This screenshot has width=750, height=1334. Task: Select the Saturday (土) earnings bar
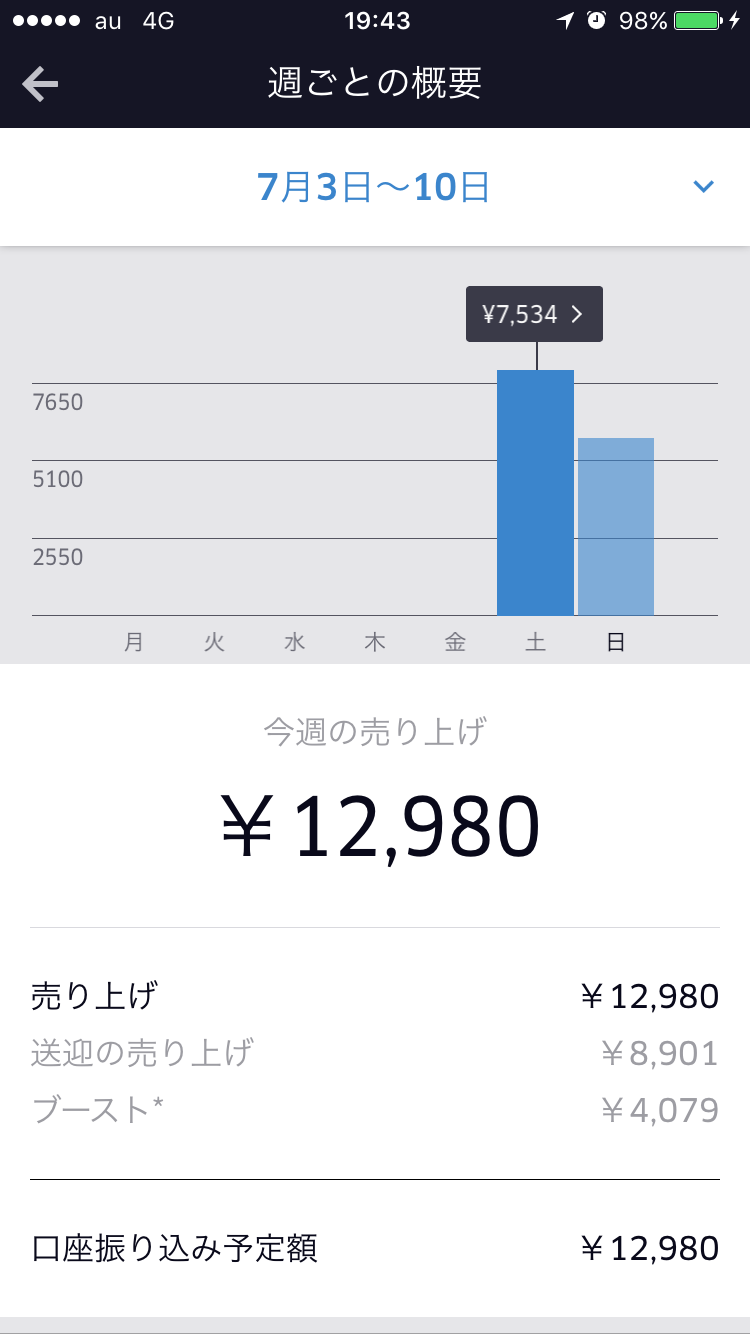pos(535,493)
